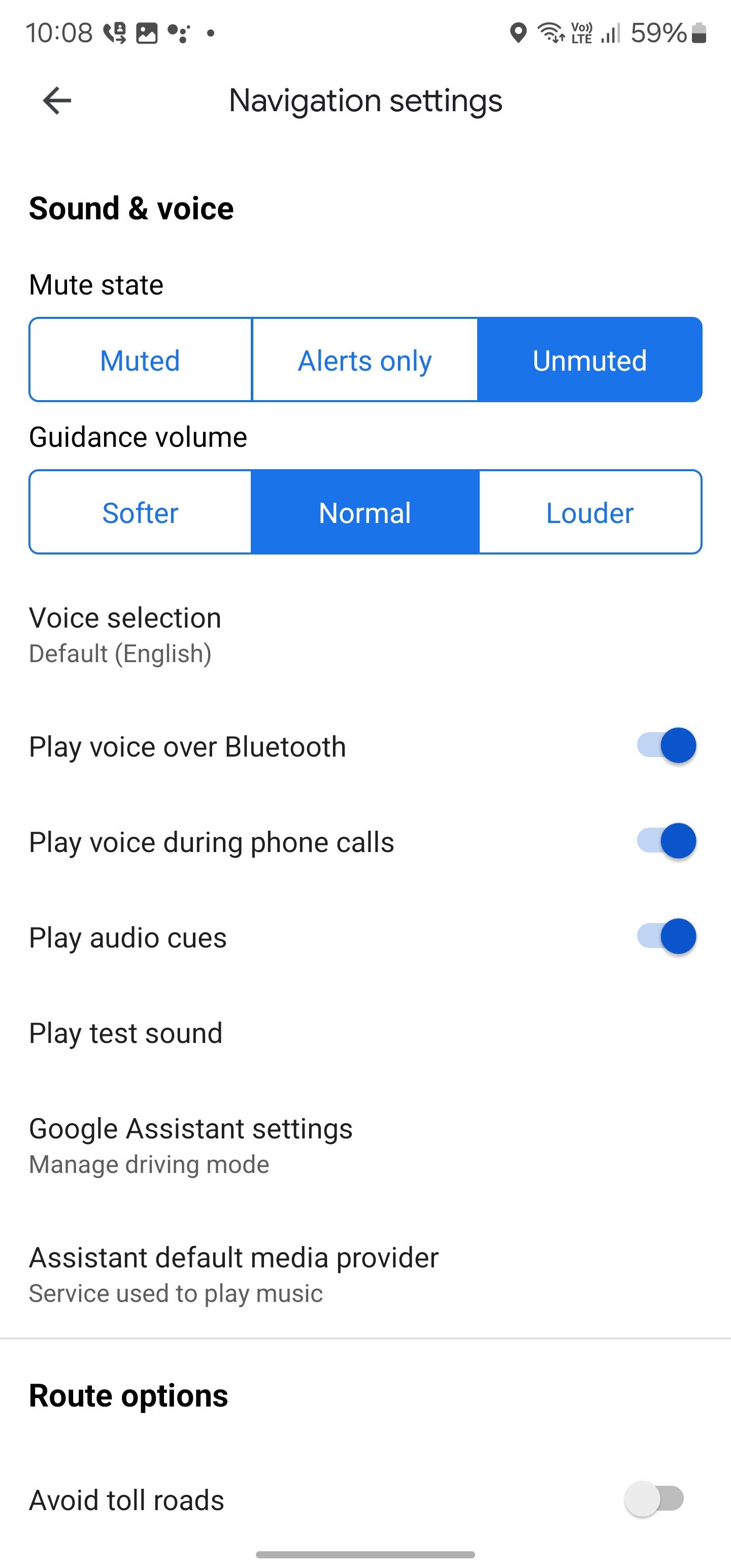The width and height of the screenshot is (731, 1568).
Task: Set guidance volume to Louder
Action: [589, 512]
